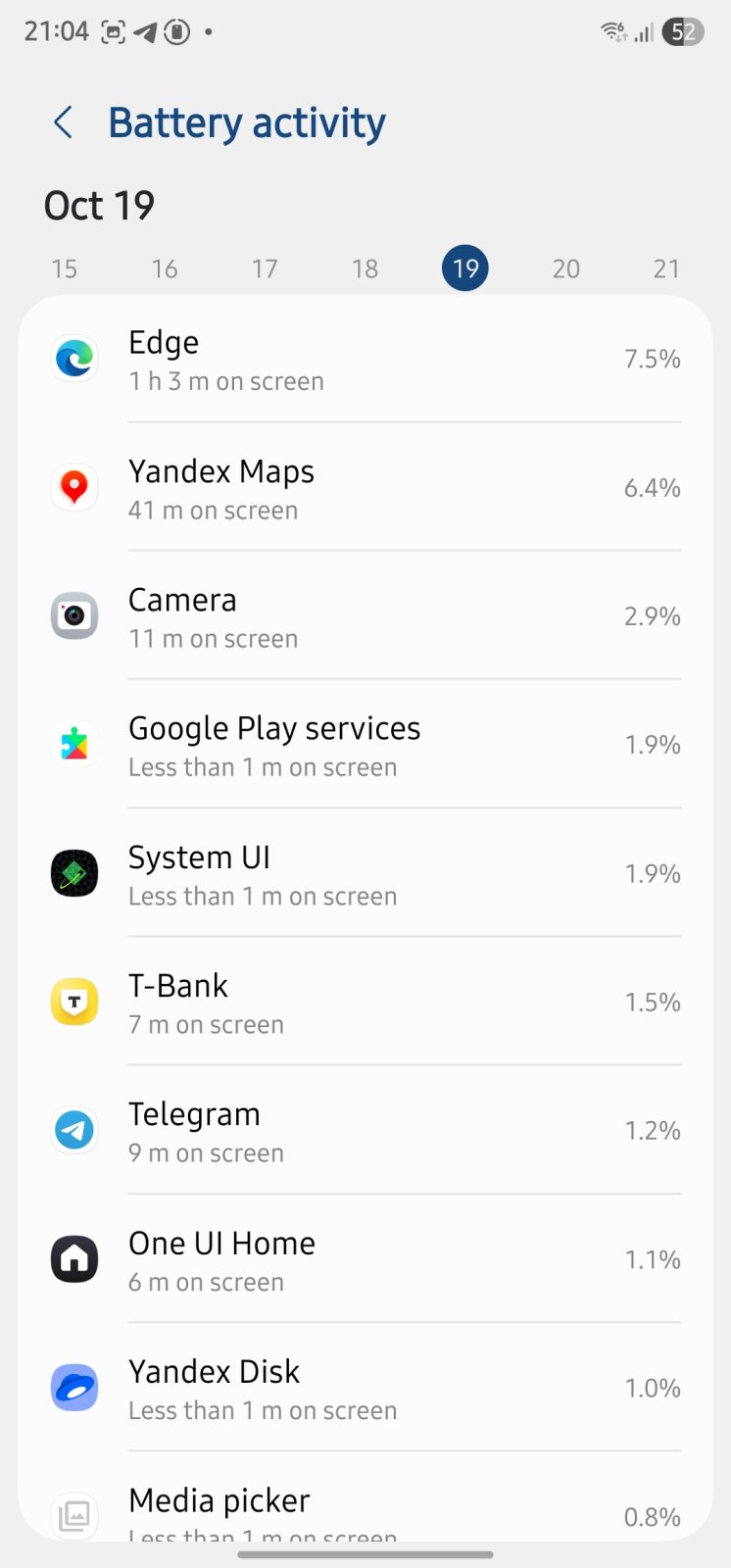
Task: Open Google Play services battery details
Action: 365,745
